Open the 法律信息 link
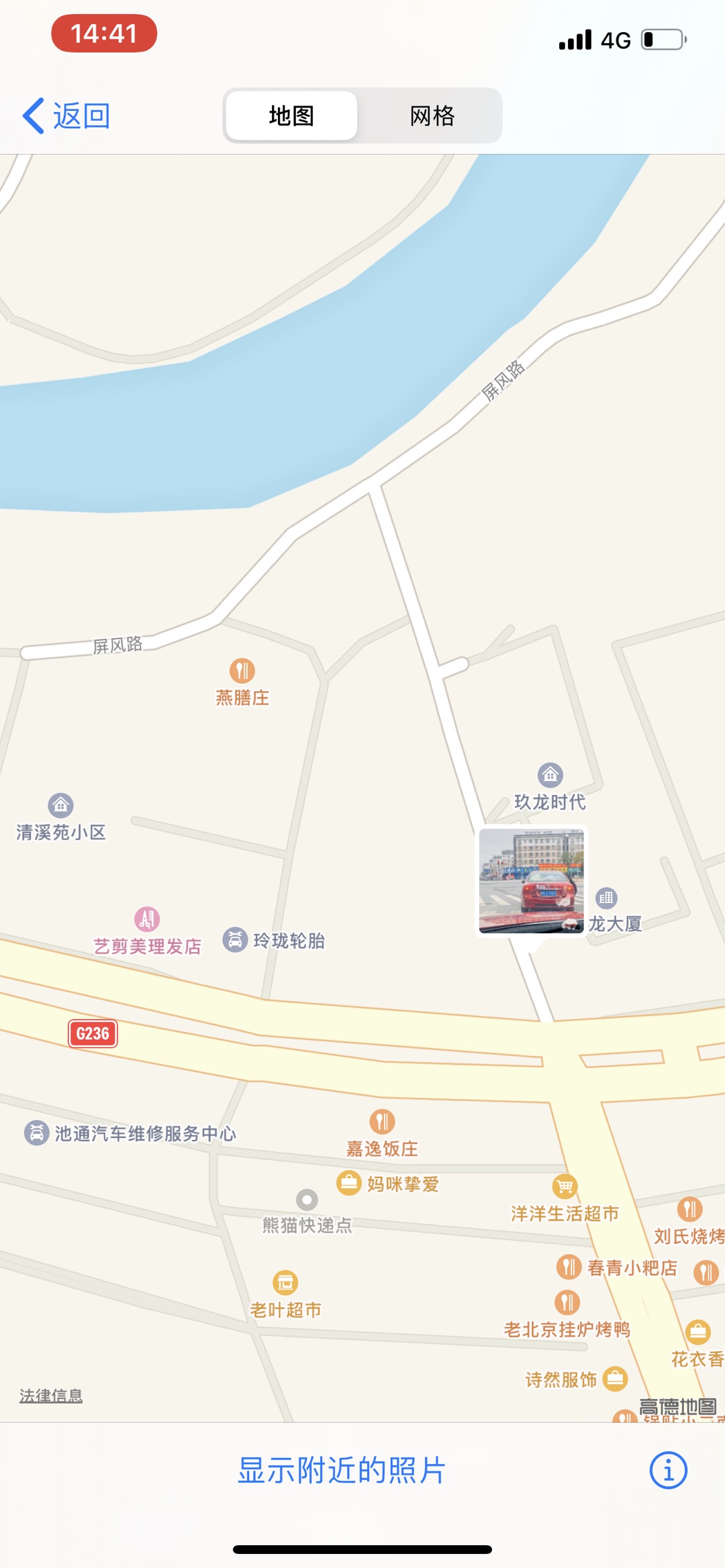The image size is (725, 1568). 51,1396
